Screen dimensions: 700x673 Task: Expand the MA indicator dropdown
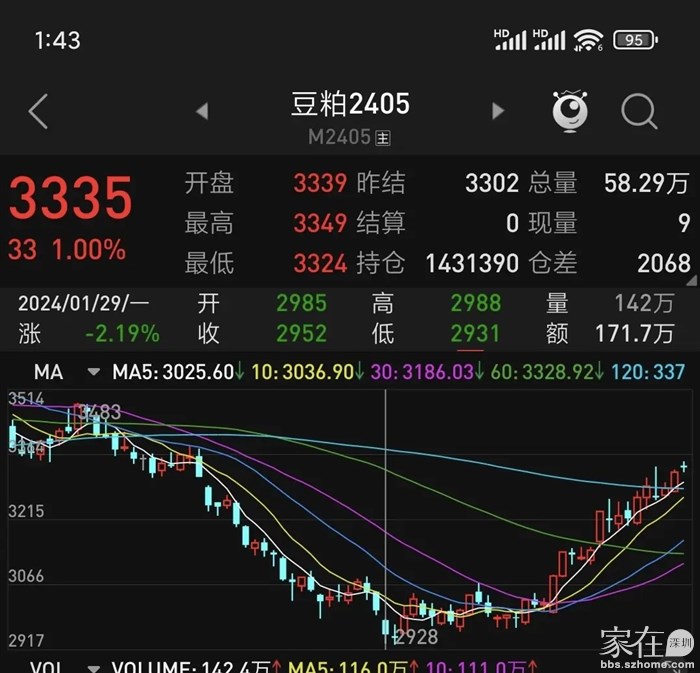(94, 373)
